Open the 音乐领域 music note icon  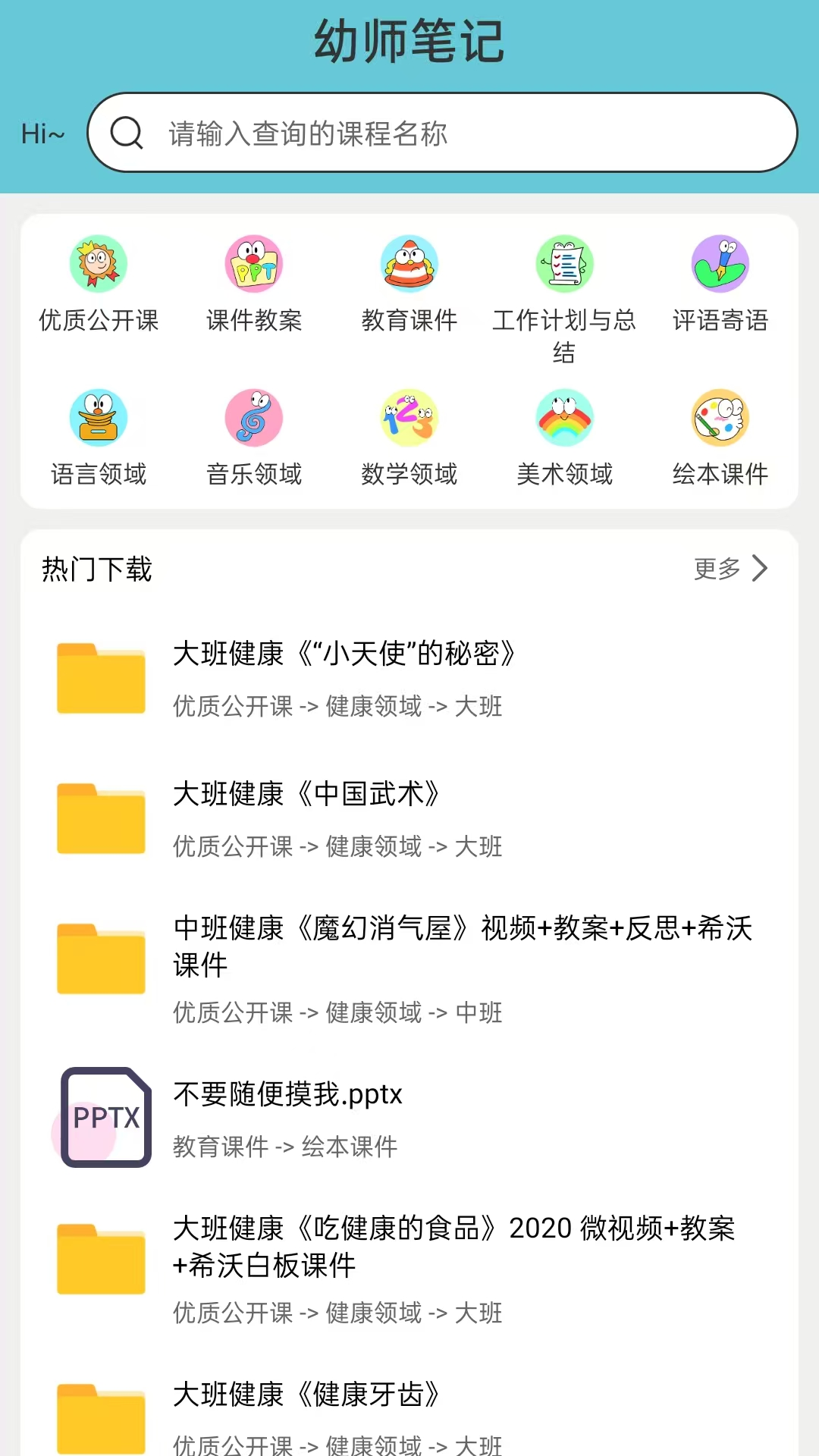(x=254, y=418)
